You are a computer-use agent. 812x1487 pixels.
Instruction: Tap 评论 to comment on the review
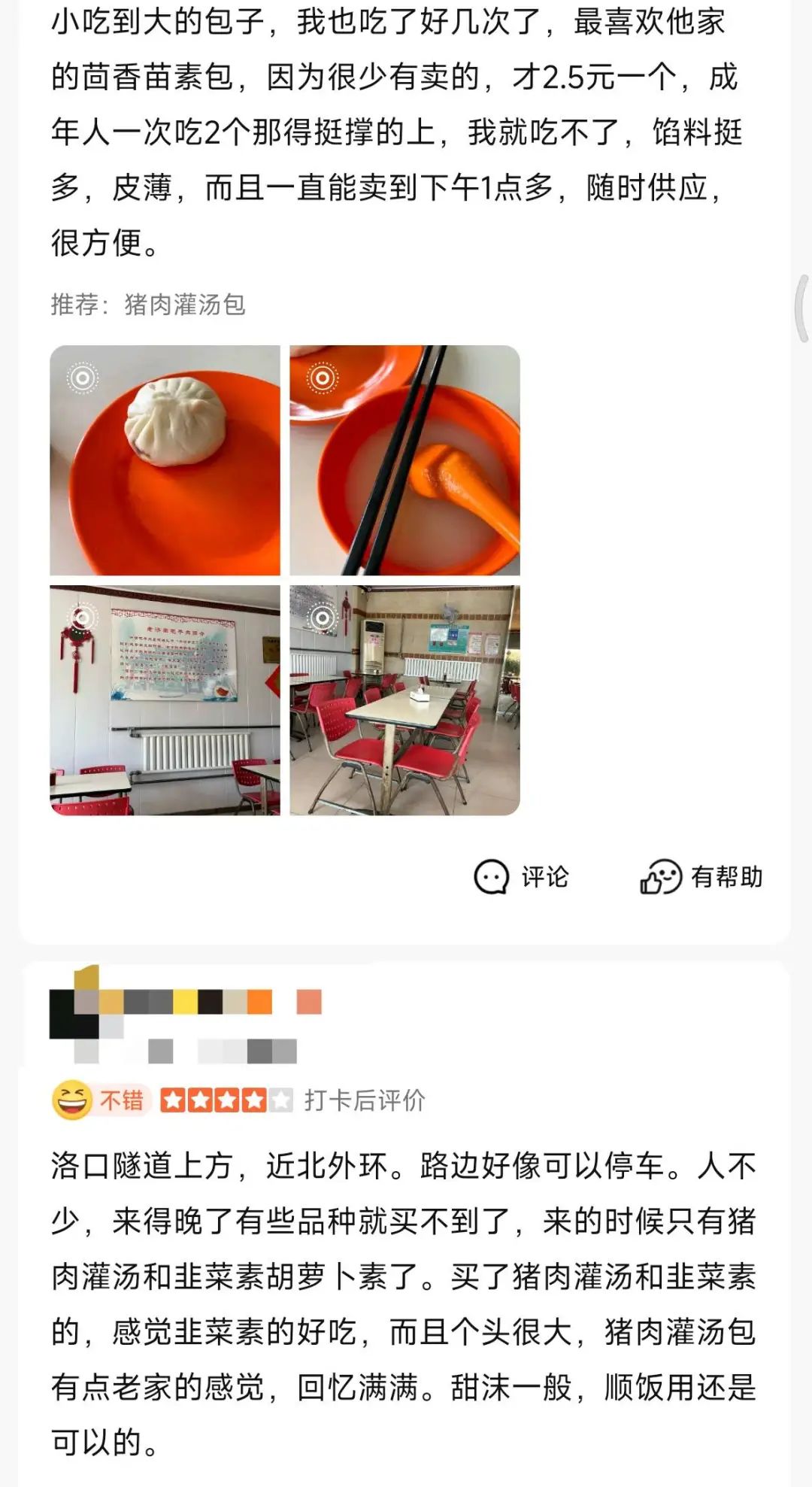(522, 877)
